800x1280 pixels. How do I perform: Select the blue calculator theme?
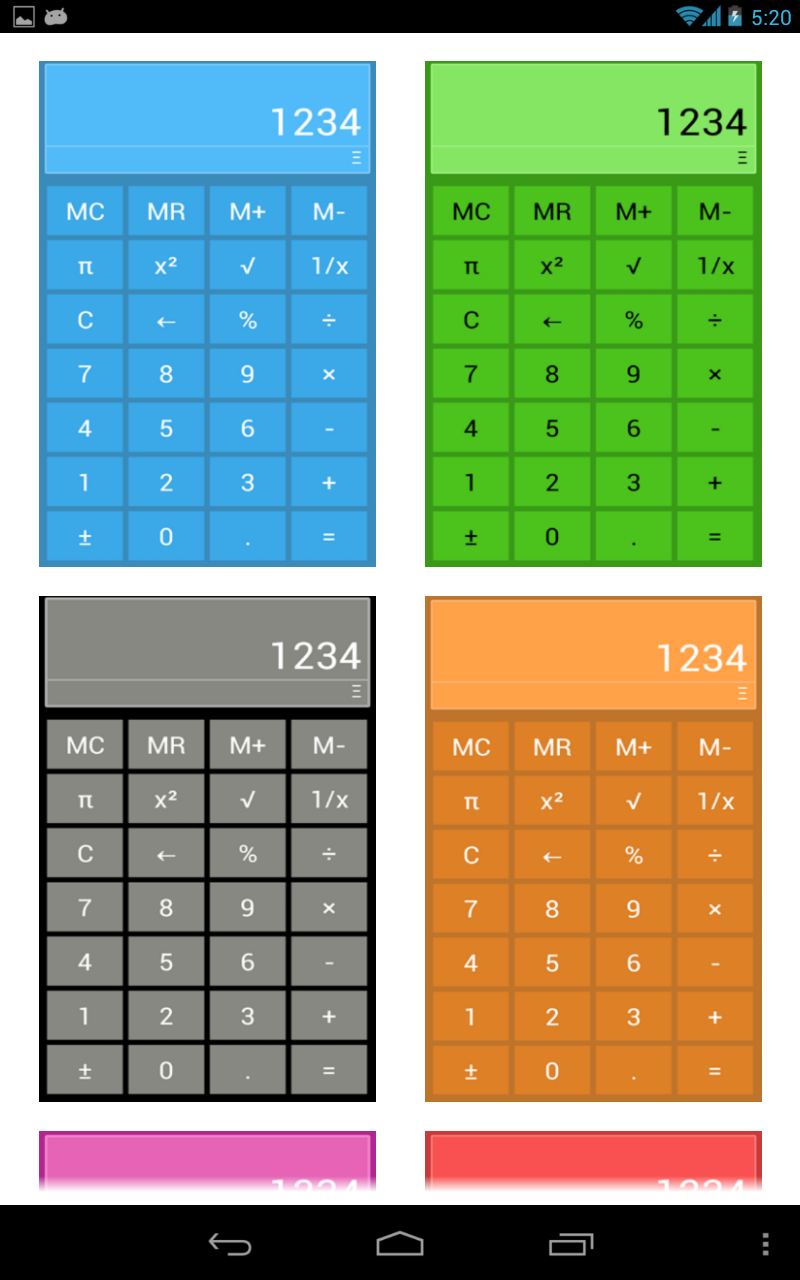(x=207, y=314)
